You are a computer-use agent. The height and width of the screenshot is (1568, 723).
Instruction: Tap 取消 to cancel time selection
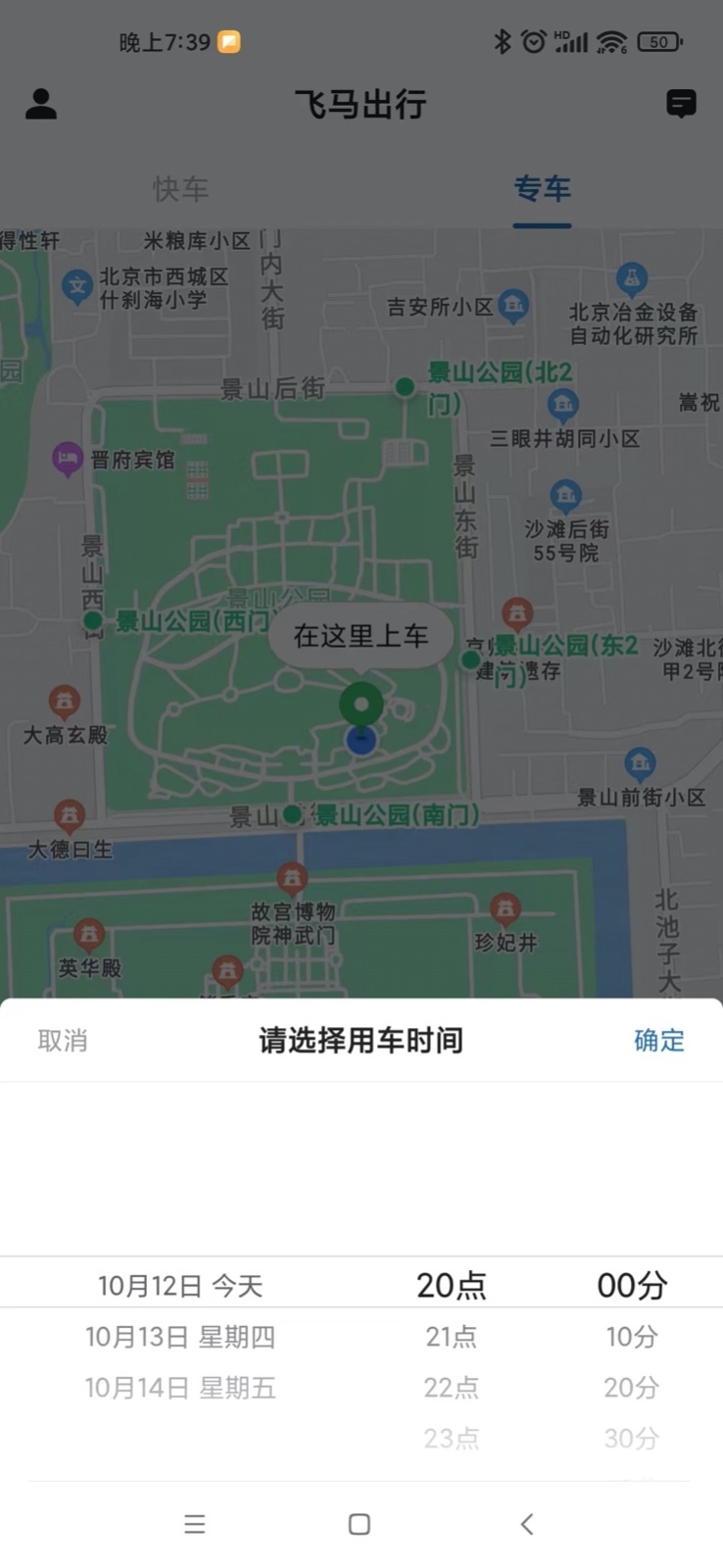63,1040
